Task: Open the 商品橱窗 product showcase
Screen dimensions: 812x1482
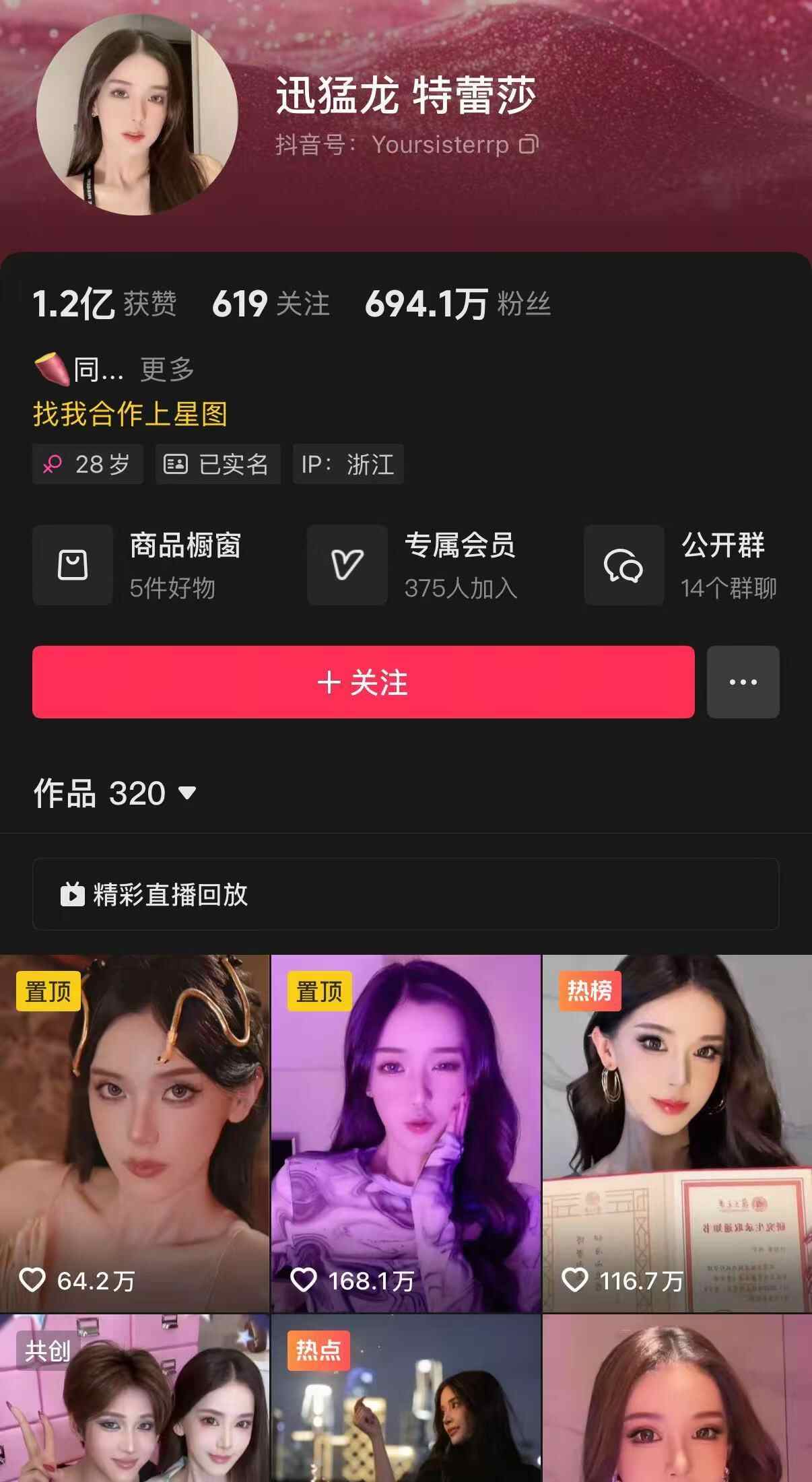Action: click(x=138, y=565)
